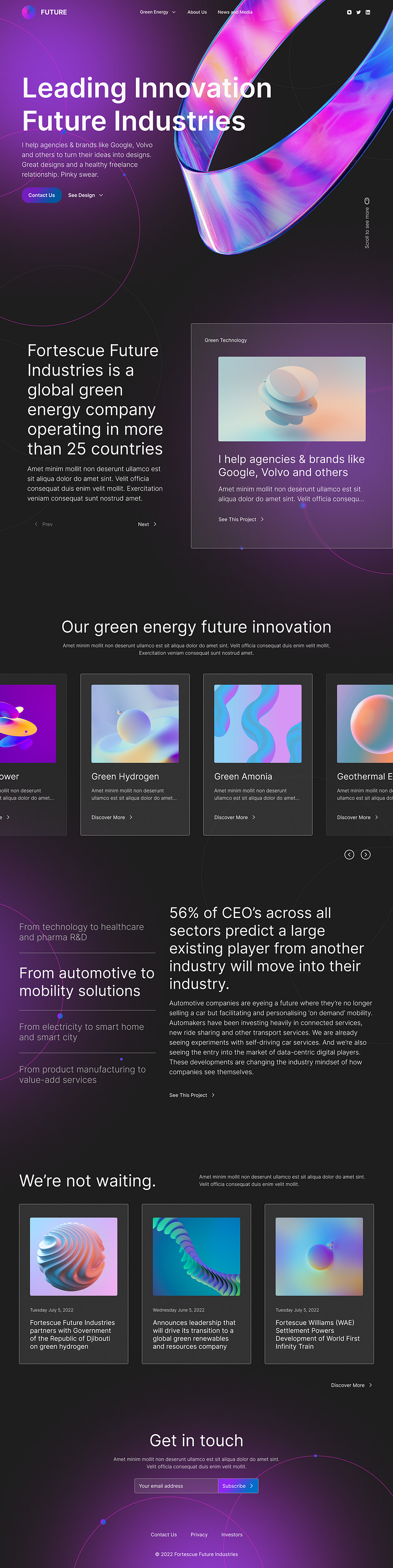This screenshot has height=1568, width=393.
Task: Tap the Subscribe button
Action: point(238,1486)
